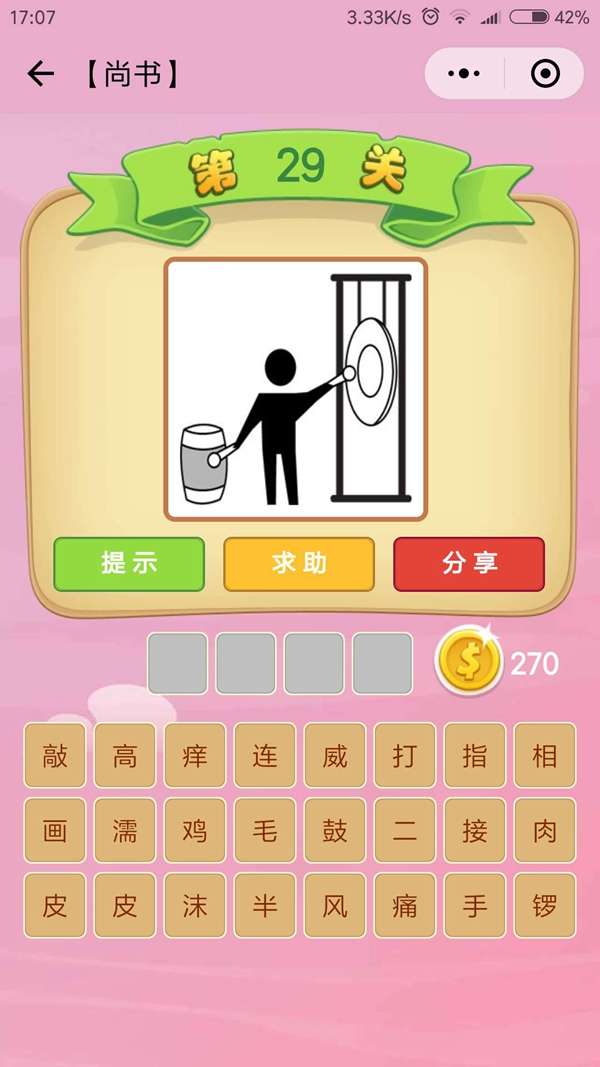The width and height of the screenshot is (600, 1067).
Task: Tap the character 高 tile
Action: [125, 756]
